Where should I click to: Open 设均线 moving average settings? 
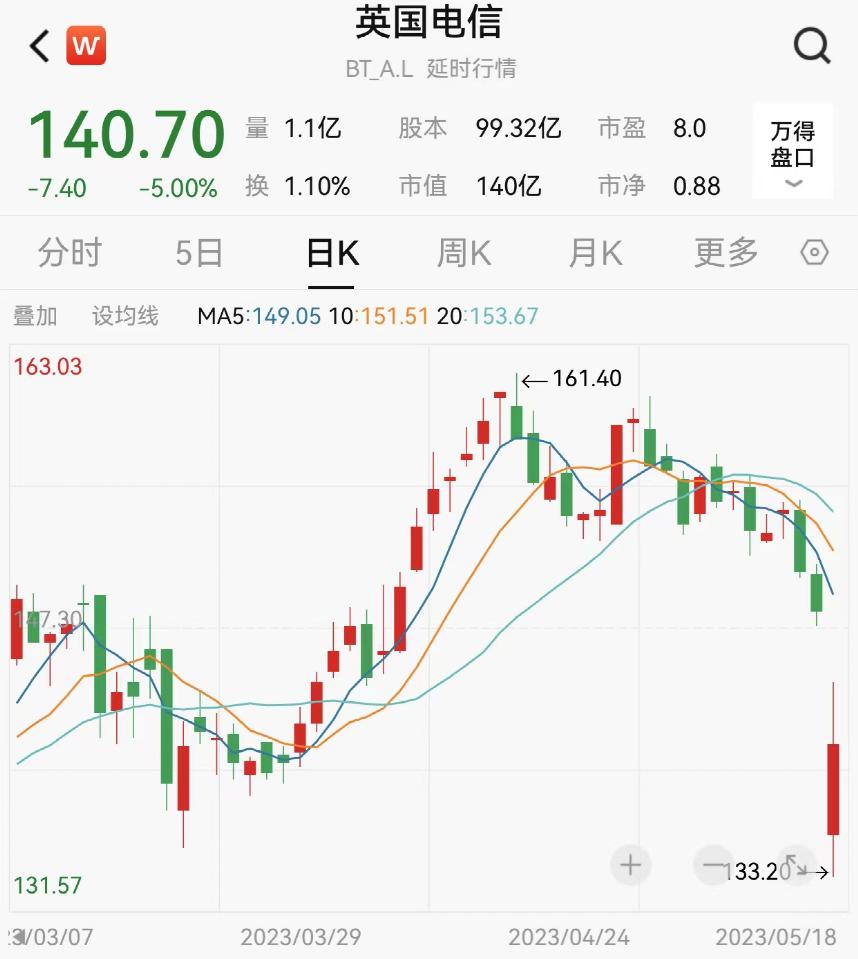[x=125, y=317]
